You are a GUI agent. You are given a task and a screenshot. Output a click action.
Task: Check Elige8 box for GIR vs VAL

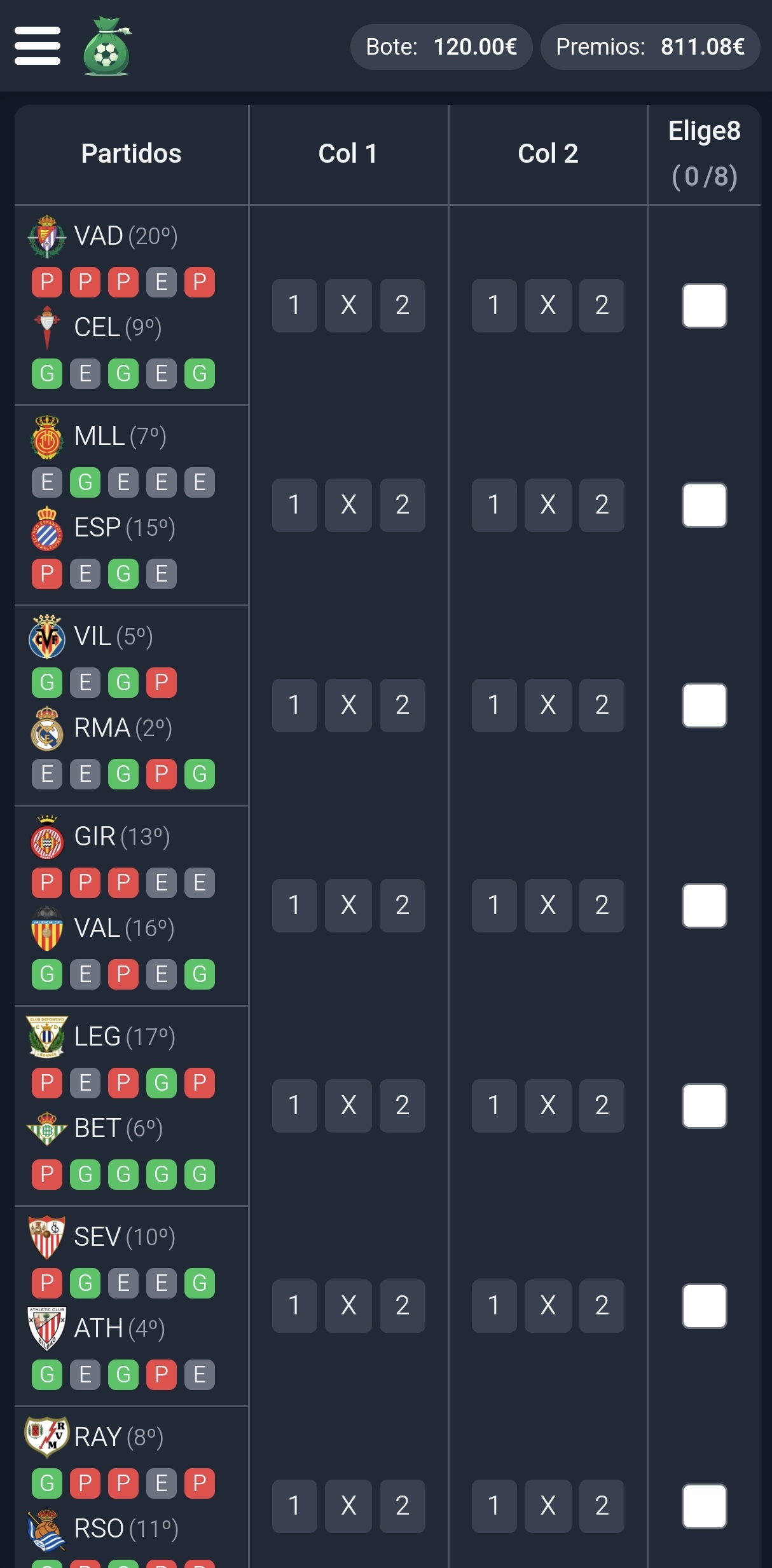pyautogui.click(x=704, y=905)
